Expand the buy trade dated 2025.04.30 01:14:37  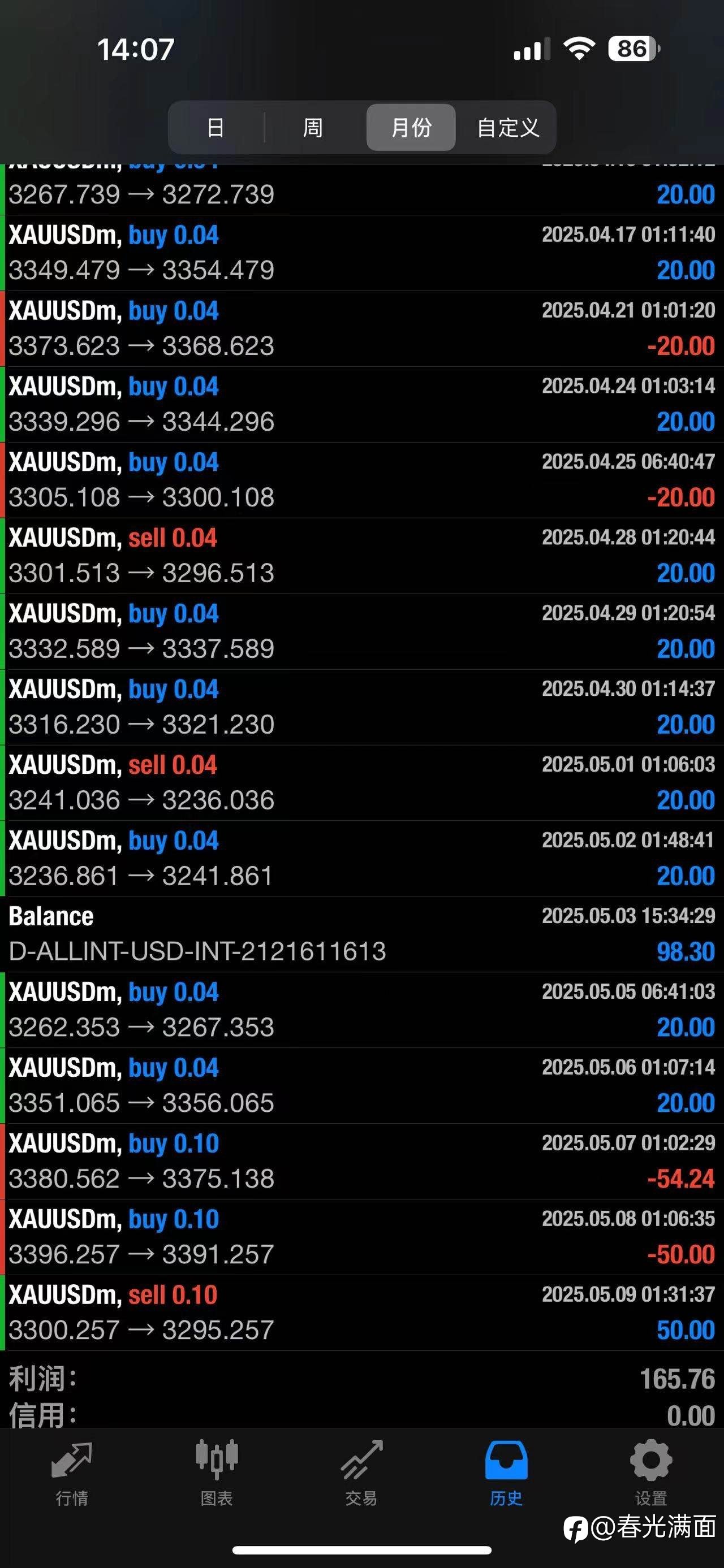(x=361, y=707)
